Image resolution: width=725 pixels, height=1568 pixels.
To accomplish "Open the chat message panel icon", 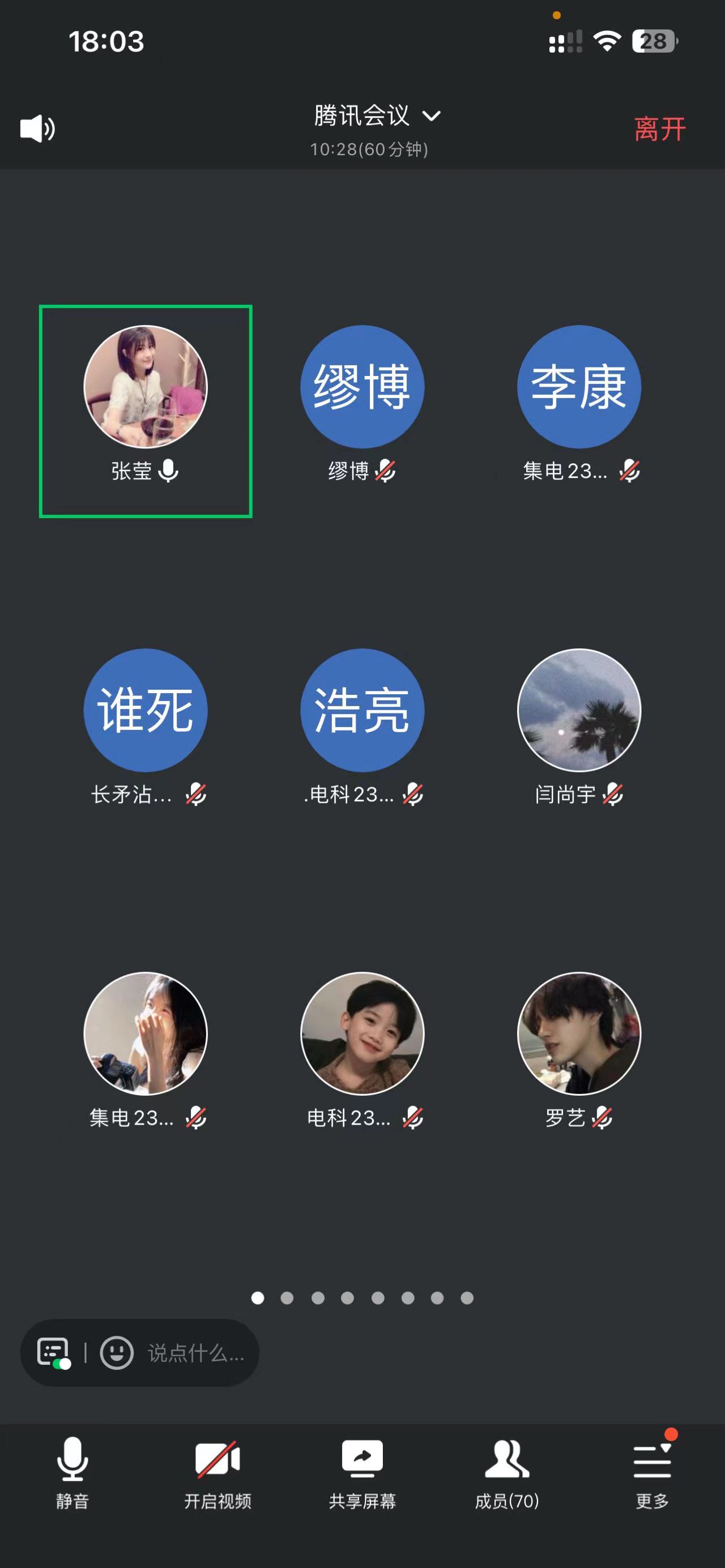I will pyautogui.click(x=53, y=1352).
